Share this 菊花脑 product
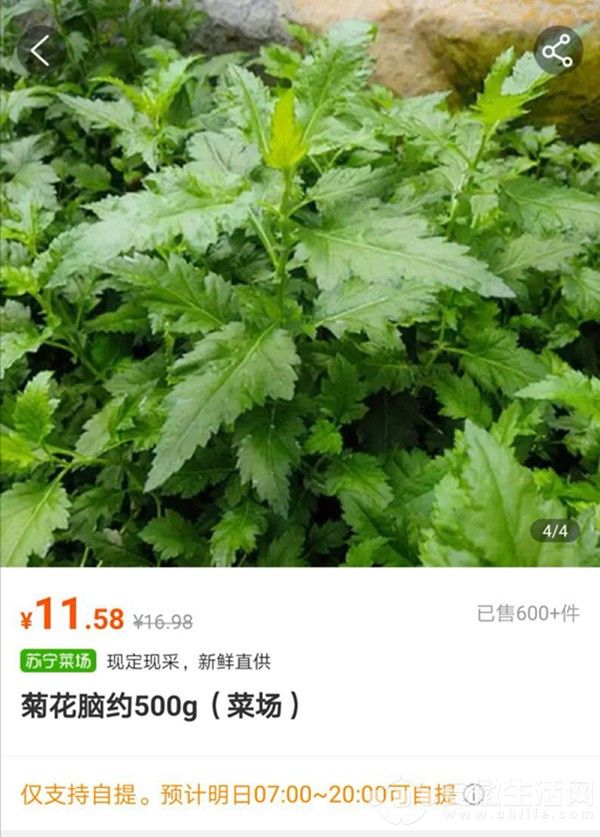 click(x=557, y=50)
